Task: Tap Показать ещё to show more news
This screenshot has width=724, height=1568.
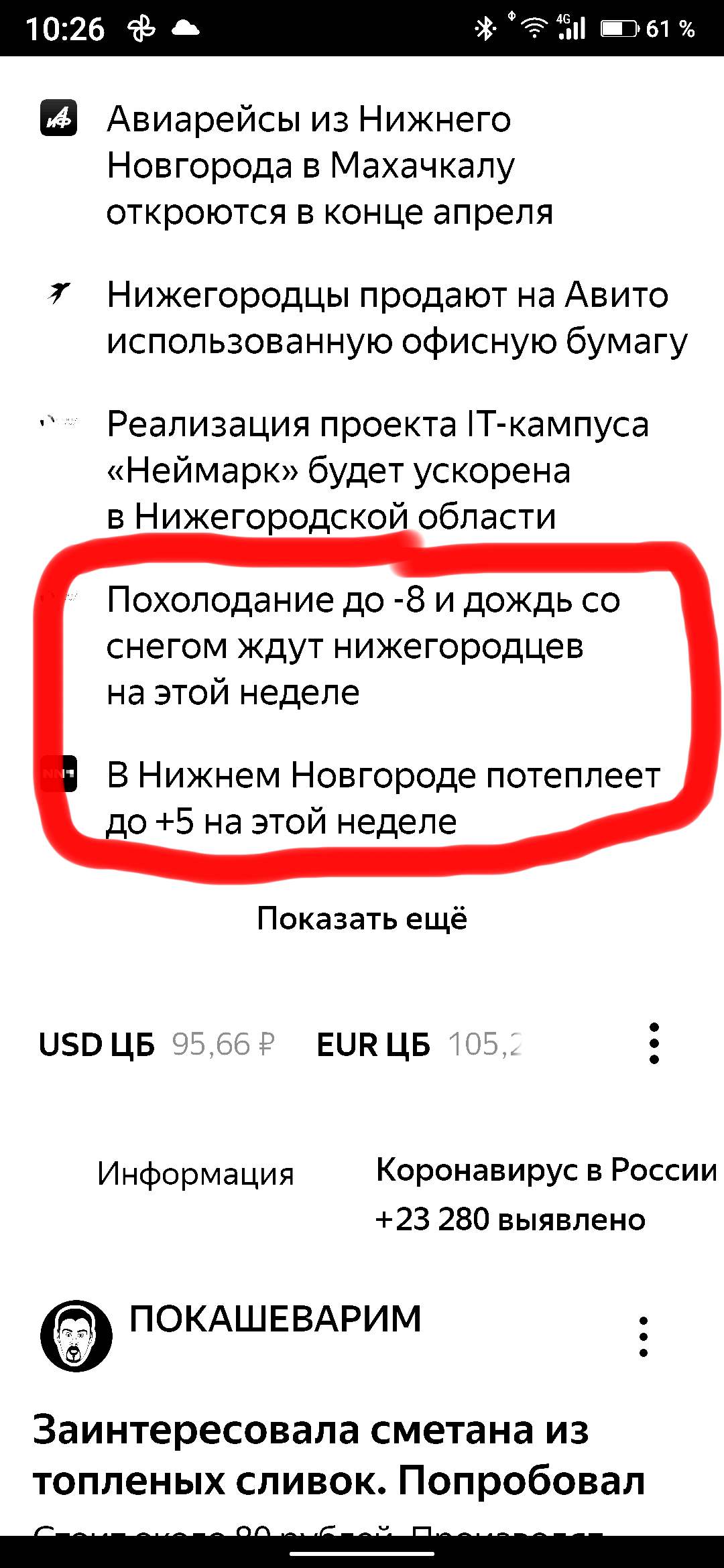Action: [362, 919]
